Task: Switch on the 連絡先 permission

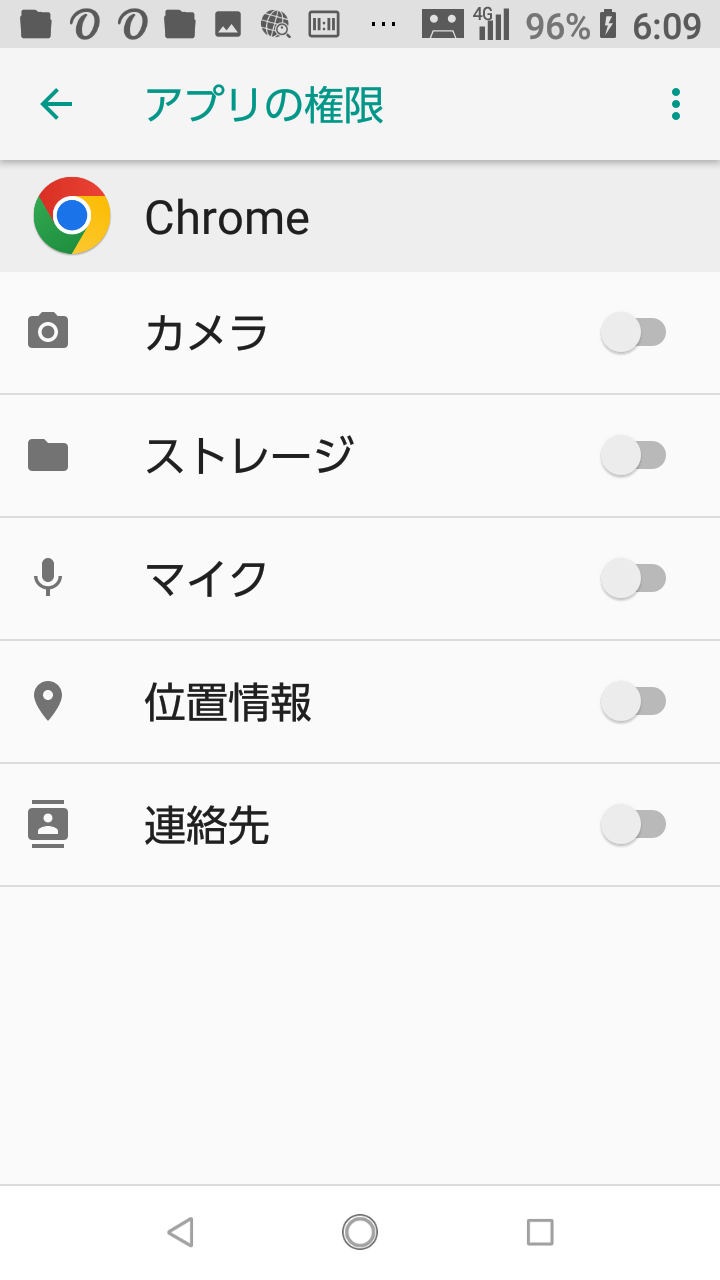Action: tap(634, 824)
